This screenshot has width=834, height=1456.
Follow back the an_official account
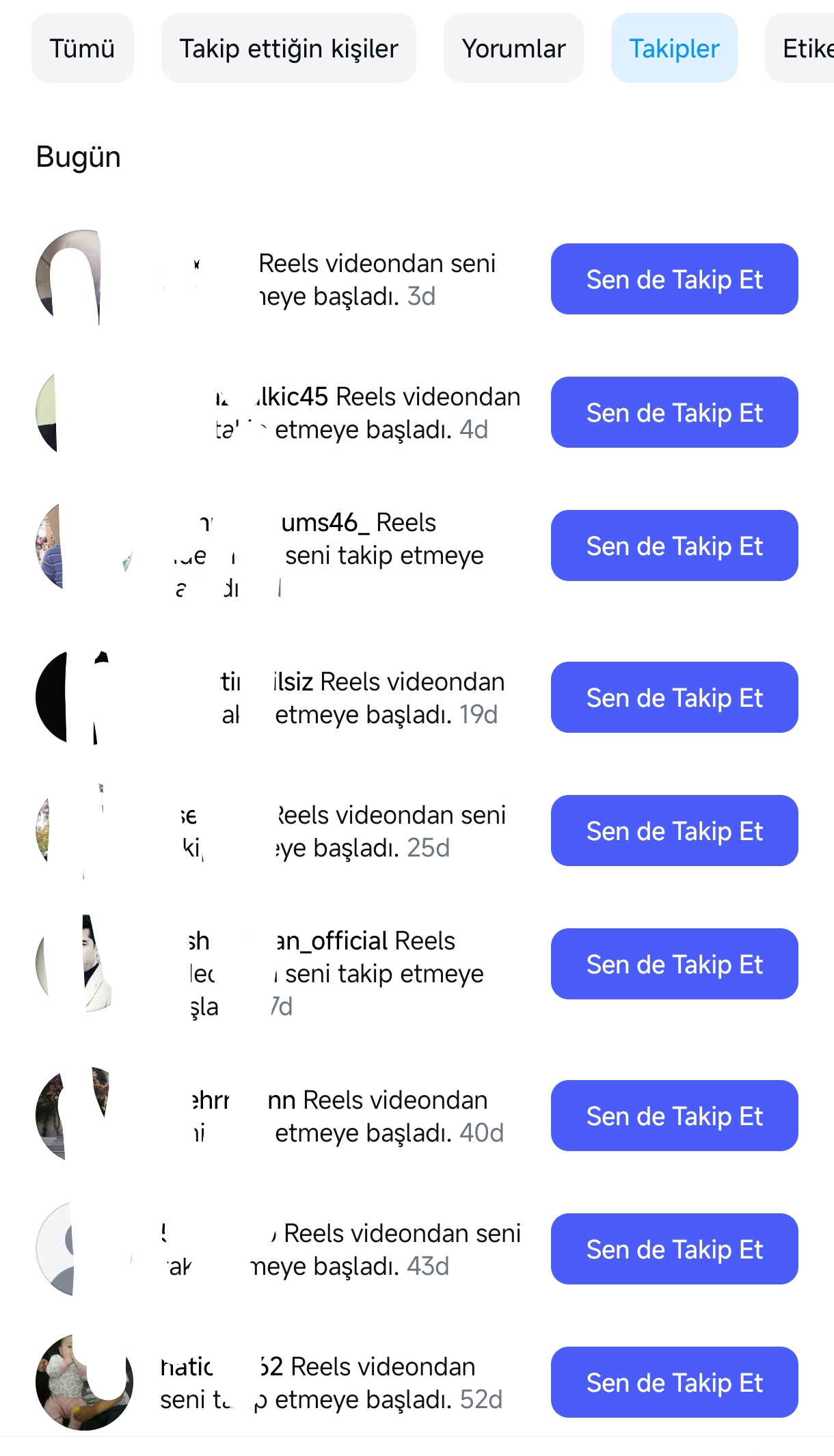point(675,964)
